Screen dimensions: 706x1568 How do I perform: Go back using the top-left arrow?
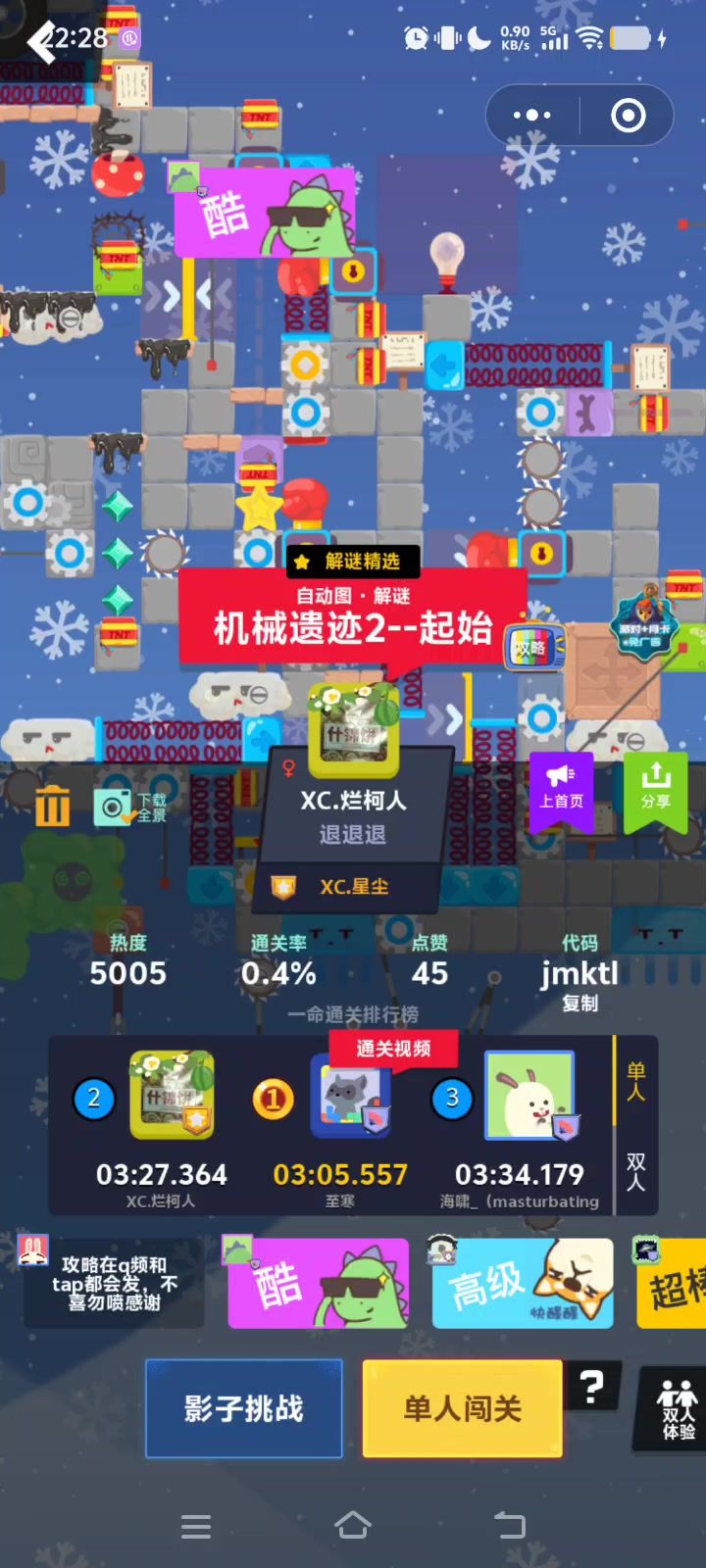click(x=41, y=41)
